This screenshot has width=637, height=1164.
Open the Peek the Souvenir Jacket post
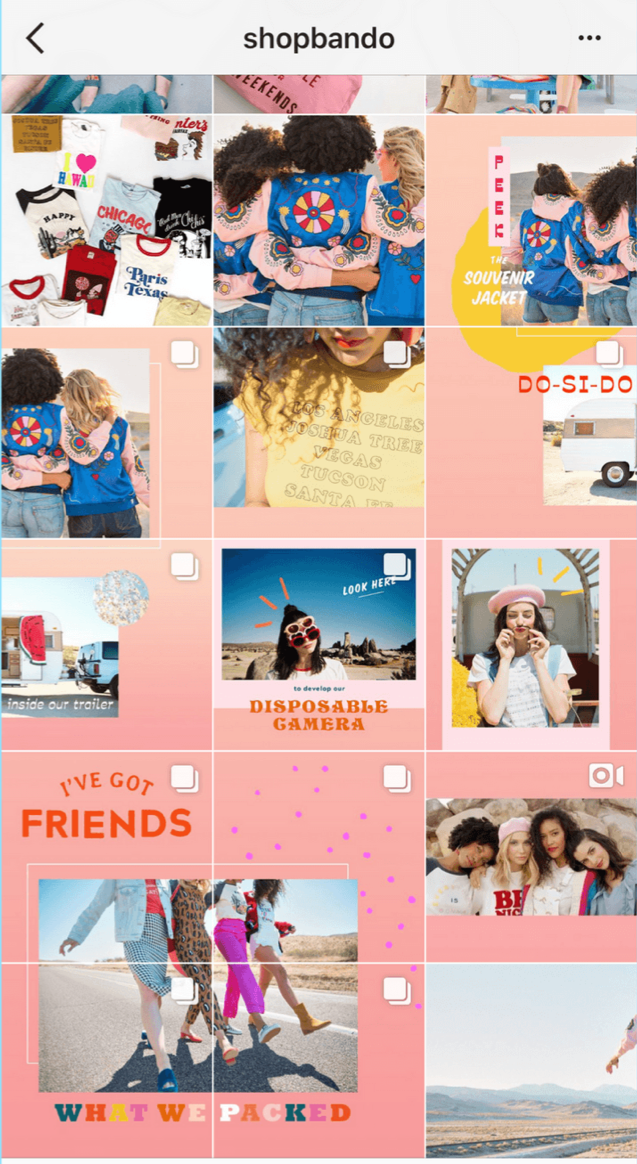pos(531,220)
